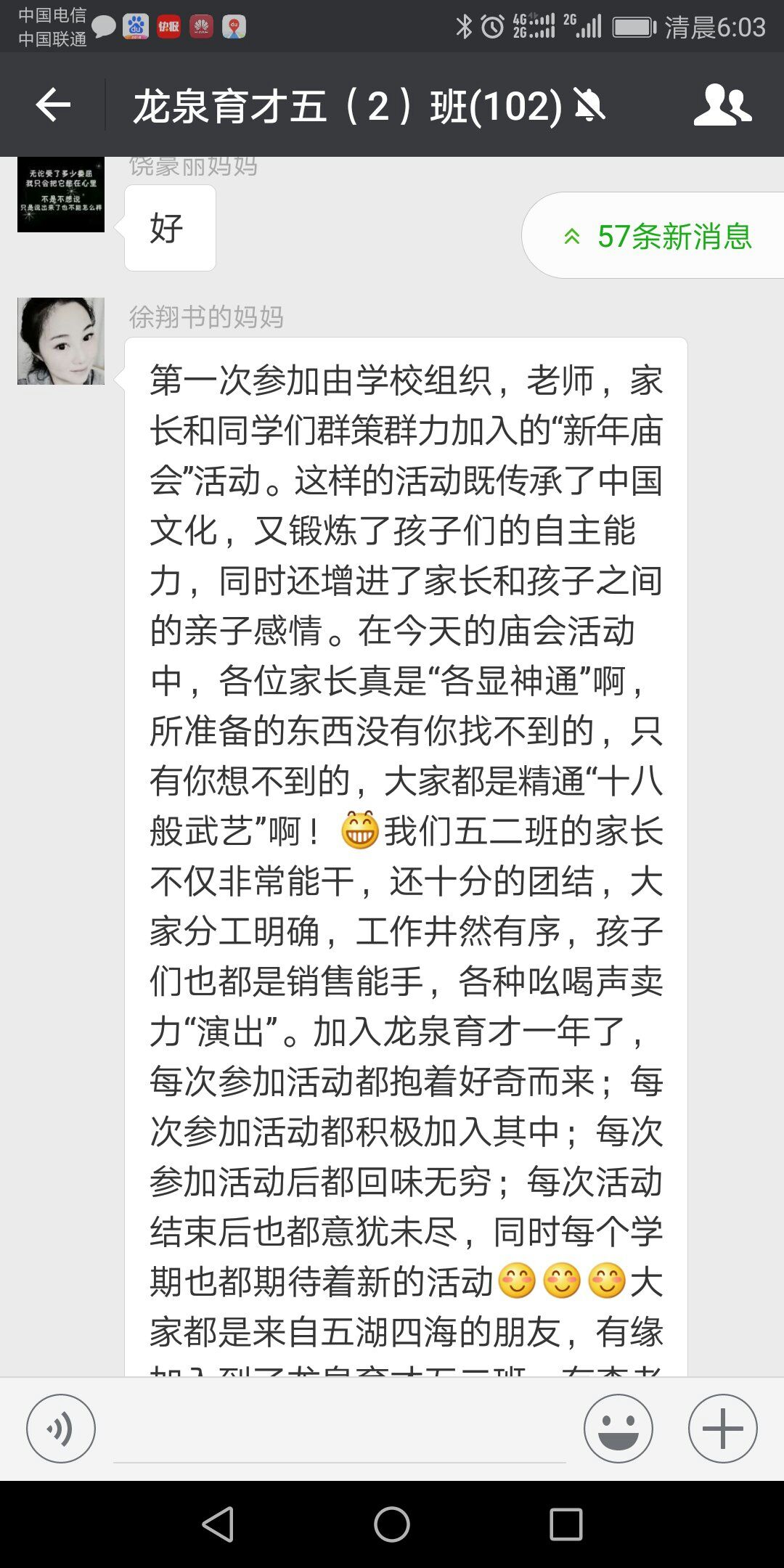Go back from the group chat
This screenshot has height=1568, width=784.
53,106
